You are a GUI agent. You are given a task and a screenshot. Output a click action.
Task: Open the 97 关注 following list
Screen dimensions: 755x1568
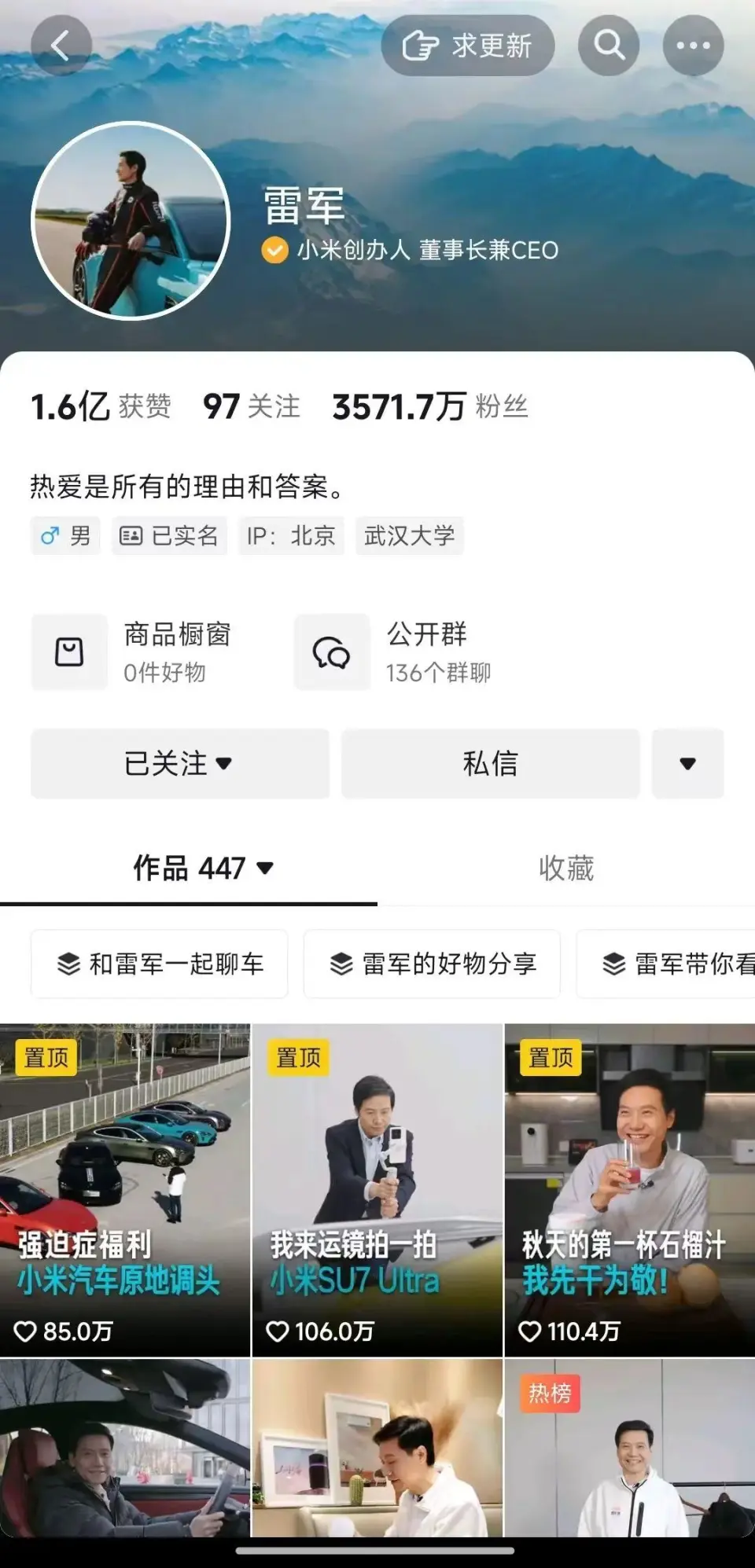(252, 407)
